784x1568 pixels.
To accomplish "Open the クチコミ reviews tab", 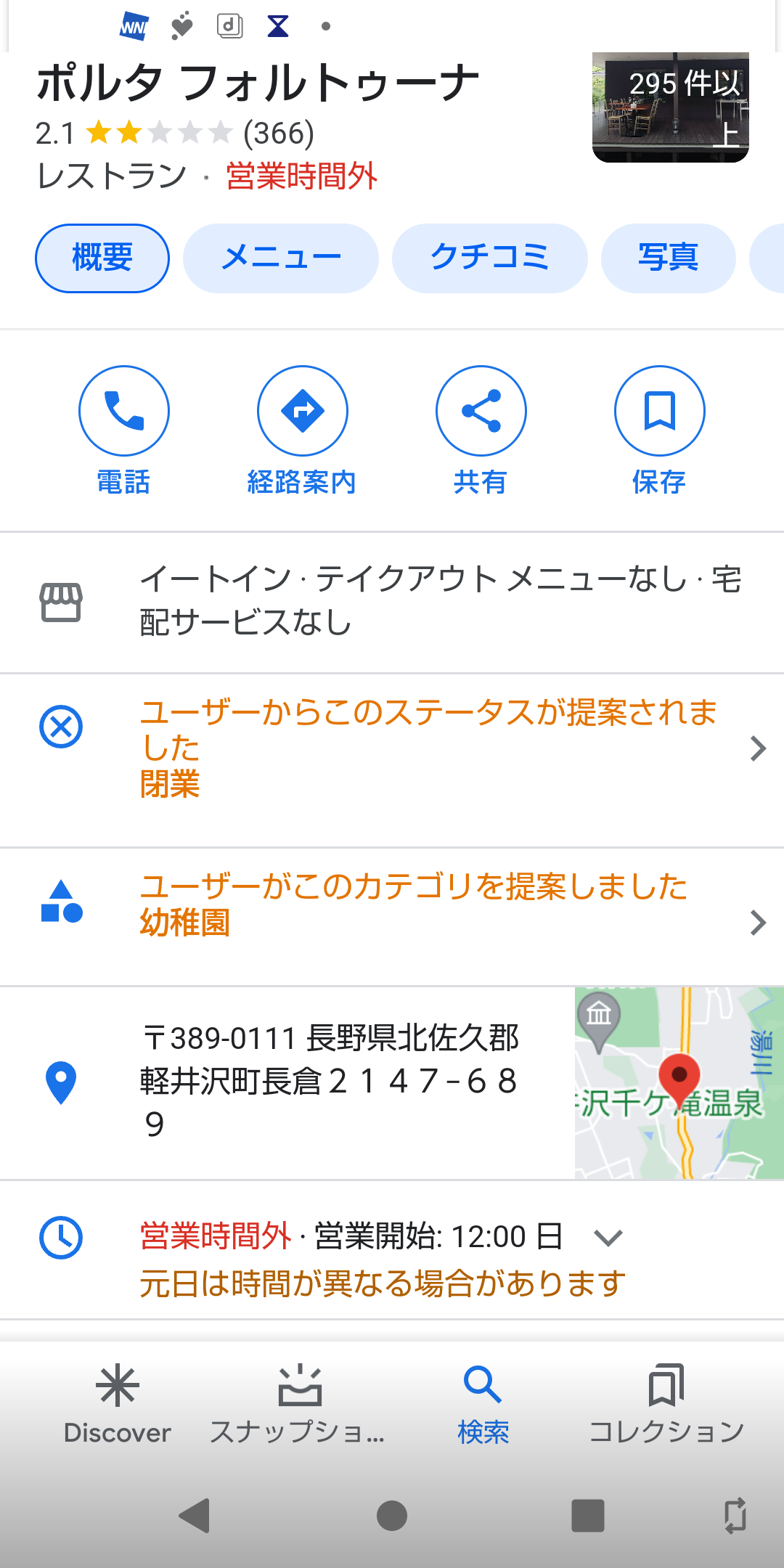I will click(x=490, y=258).
